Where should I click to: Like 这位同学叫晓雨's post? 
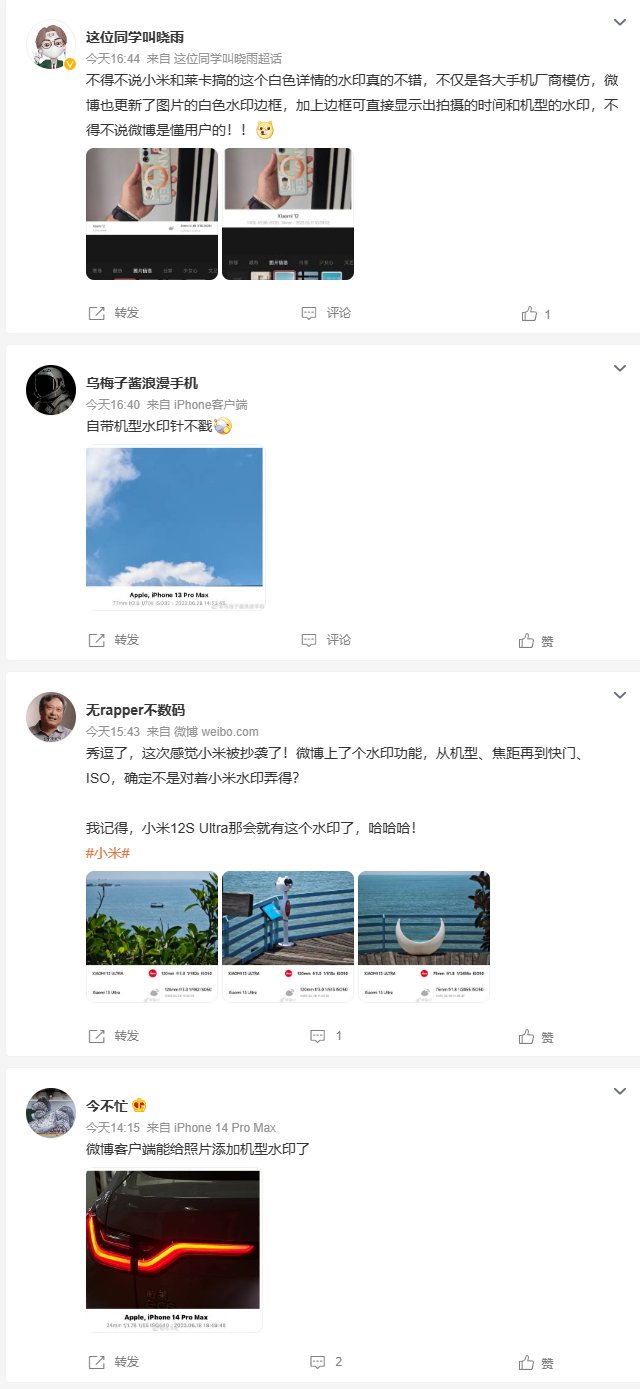(x=536, y=314)
